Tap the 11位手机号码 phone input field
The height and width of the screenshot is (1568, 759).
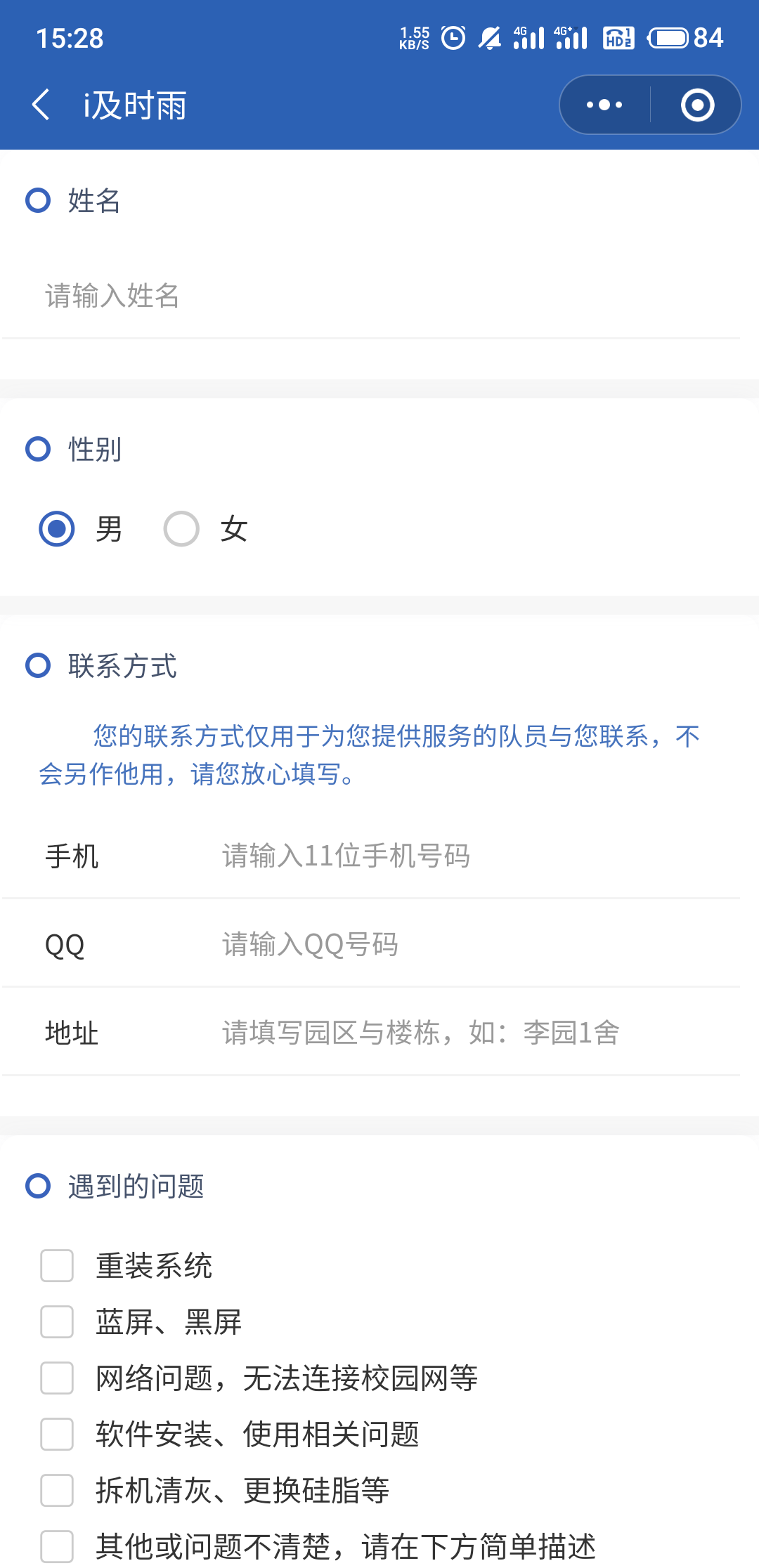tap(422, 856)
